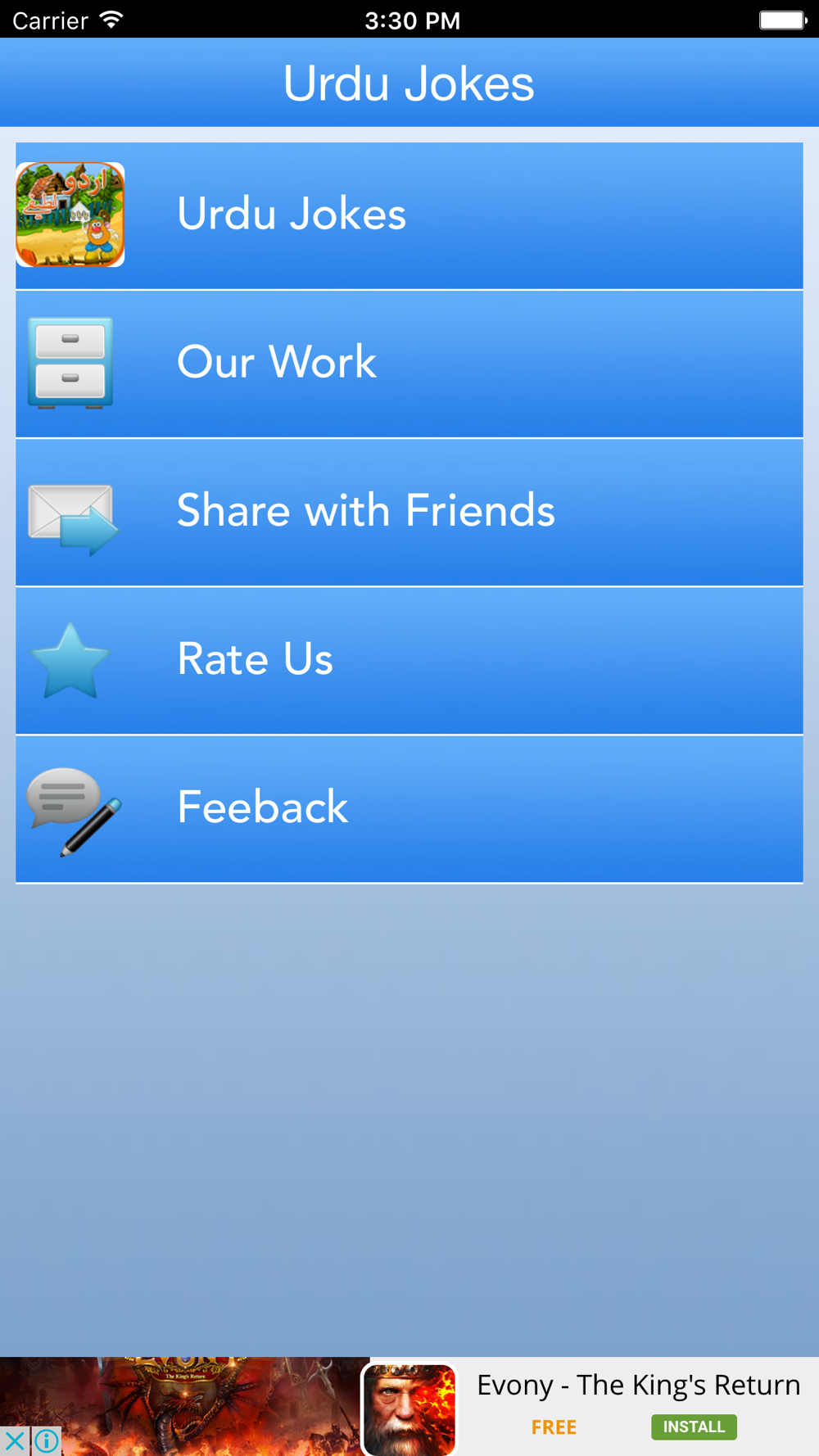819x1456 pixels.
Task: Select Share with Friends
Action: pyautogui.click(x=409, y=512)
